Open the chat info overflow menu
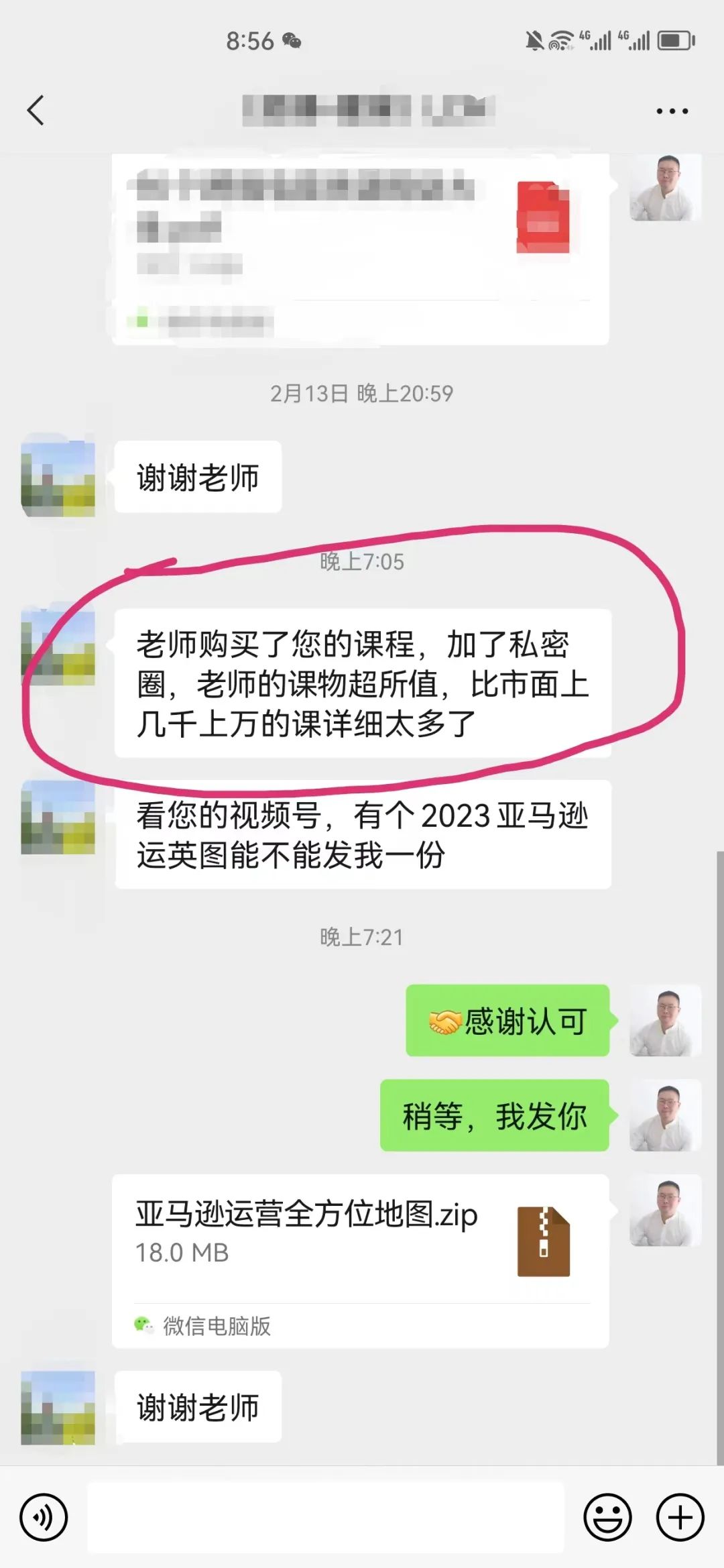The width and height of the screenshot is (724, 1568). [672, 111]
